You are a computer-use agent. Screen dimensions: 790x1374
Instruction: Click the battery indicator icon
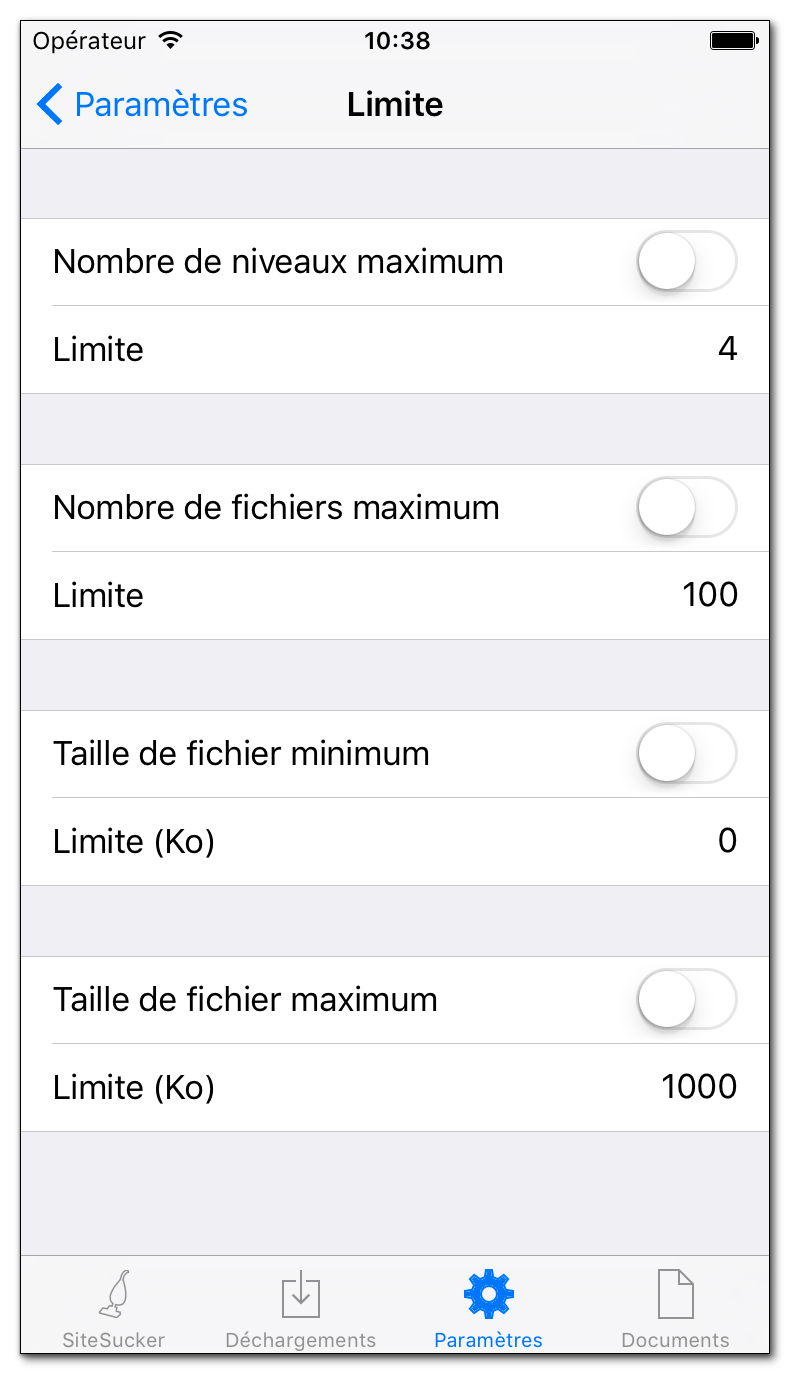tap(733, 38)
